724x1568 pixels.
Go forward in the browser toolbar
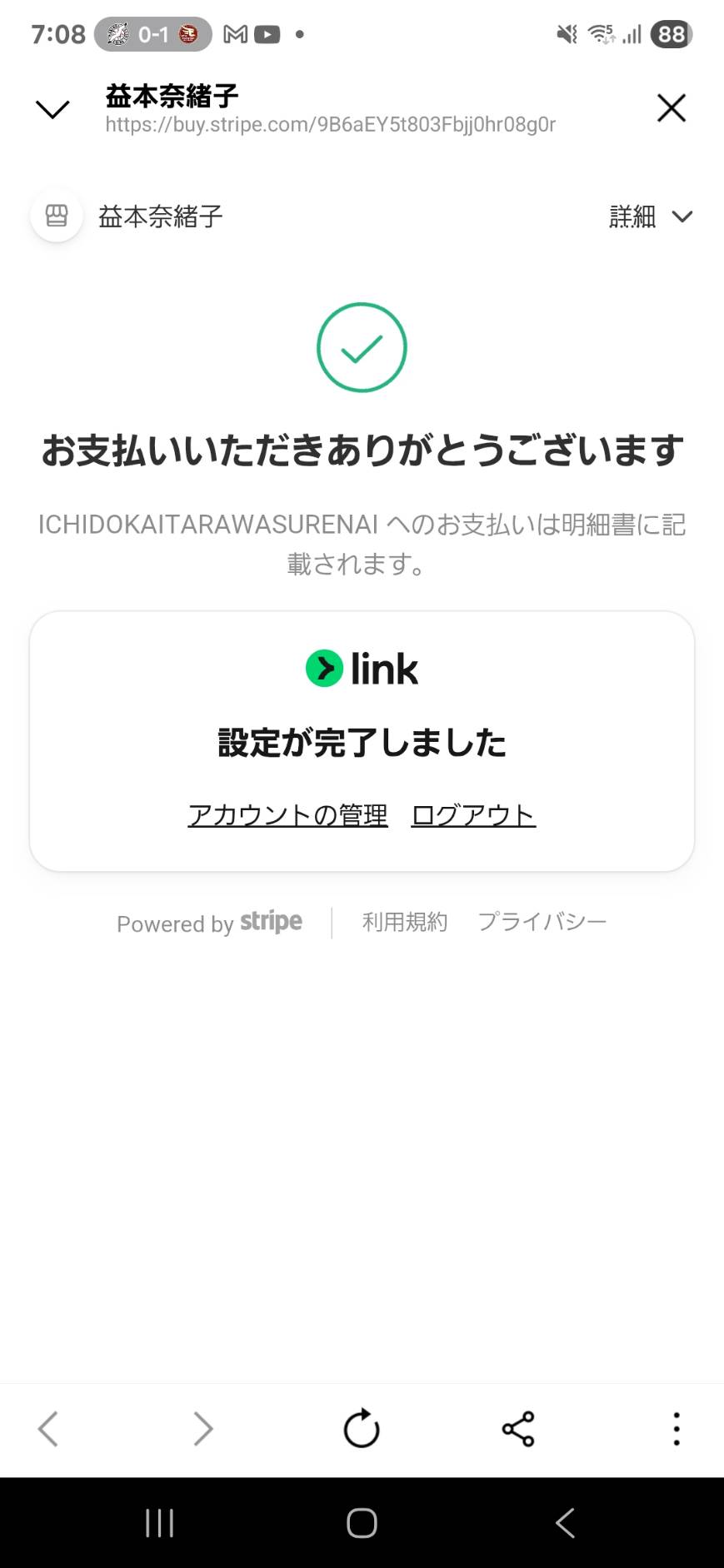point(203,1429)
